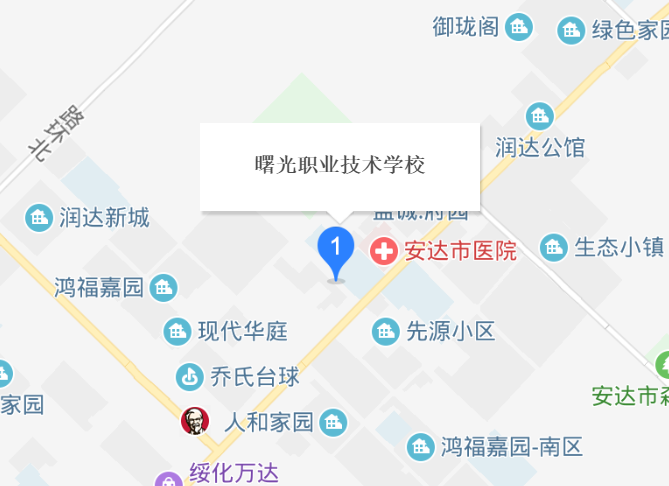Viewport: 669px width, 486px height.
Task: Open the 乔氏台球 place marker
Action: 189,377
